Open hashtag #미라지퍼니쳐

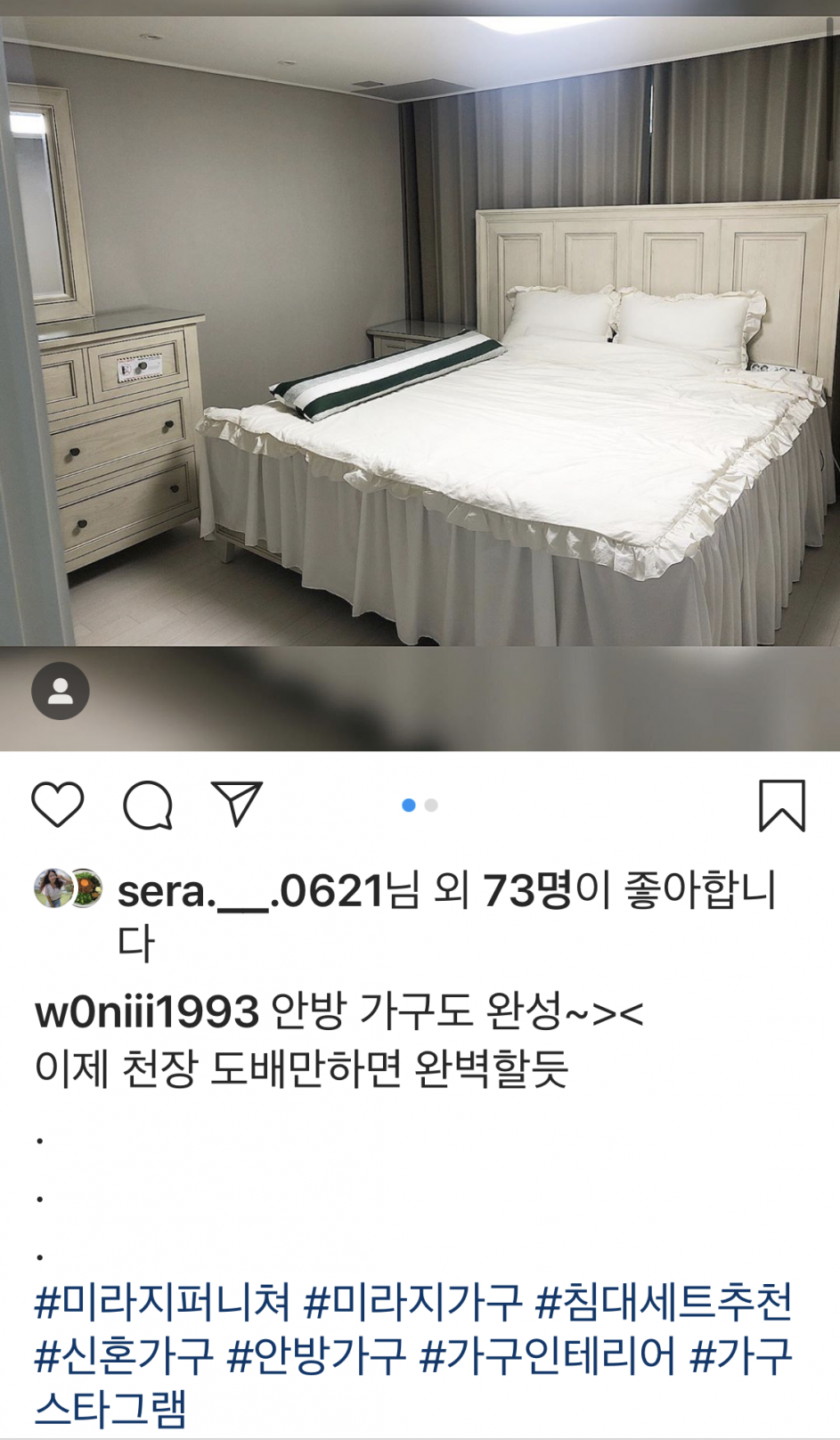pyautogui.click(x=162, y=1303)
